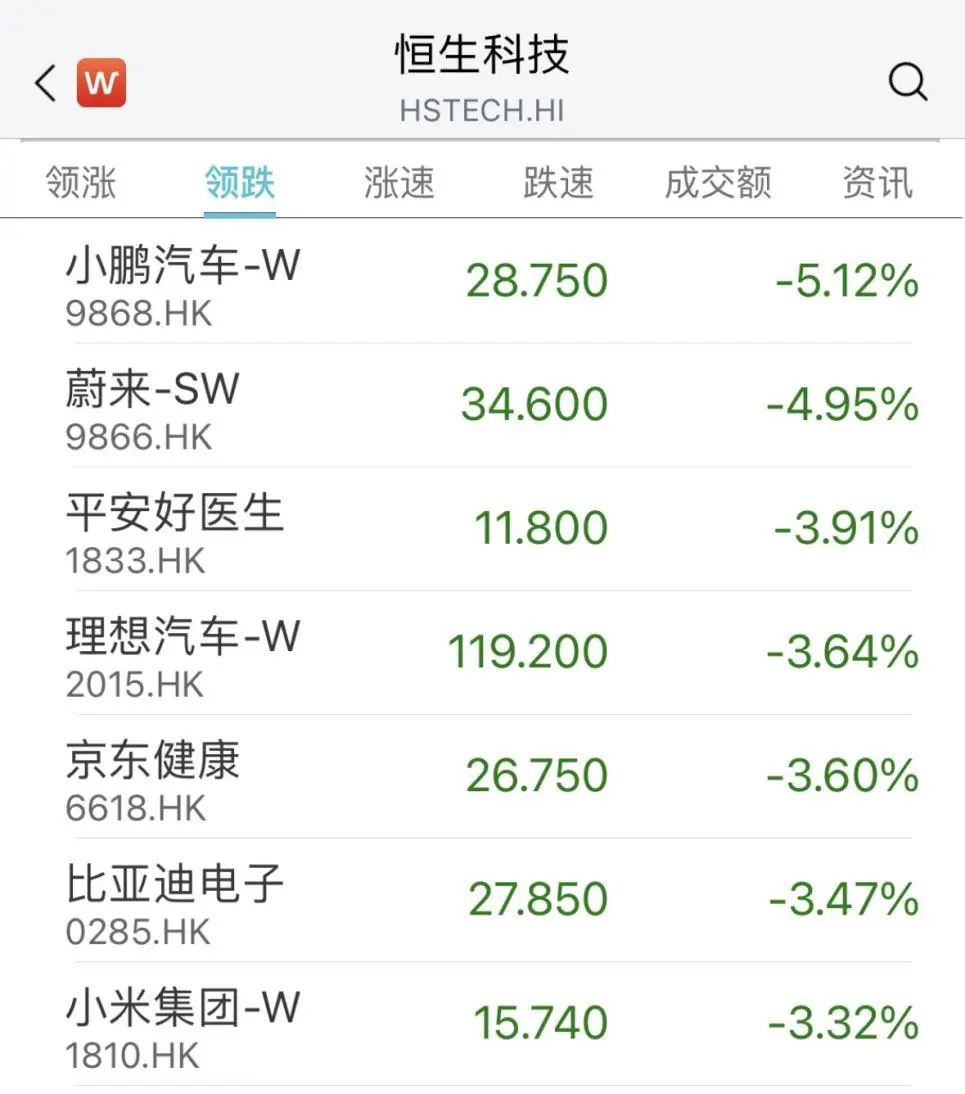Open the 小鹏汽车-W stock row
This screenshot has width=965, height=1094.
(x=482, y=283)
